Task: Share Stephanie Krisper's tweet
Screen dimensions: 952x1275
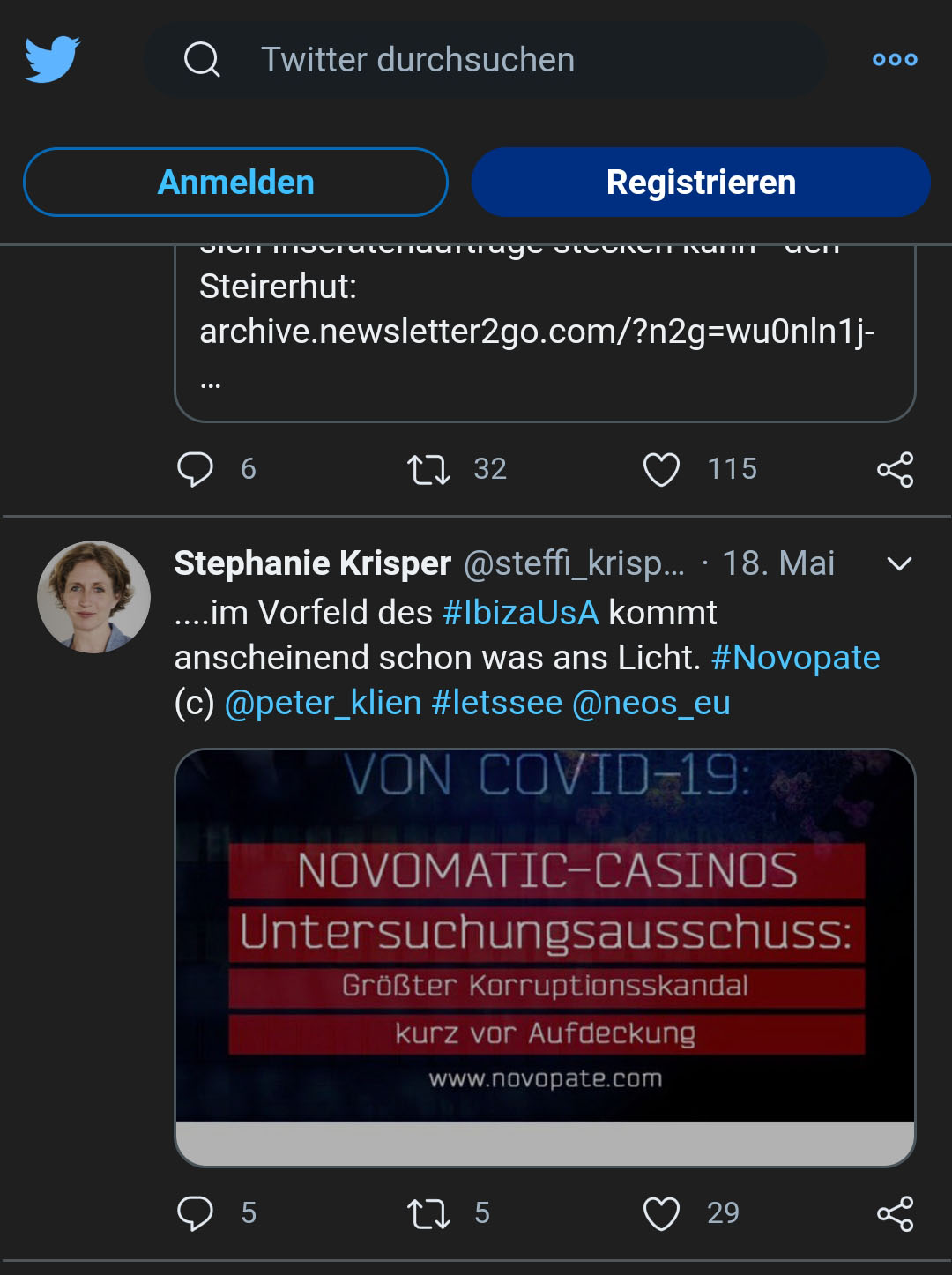Action: (x=895, y=1213)
